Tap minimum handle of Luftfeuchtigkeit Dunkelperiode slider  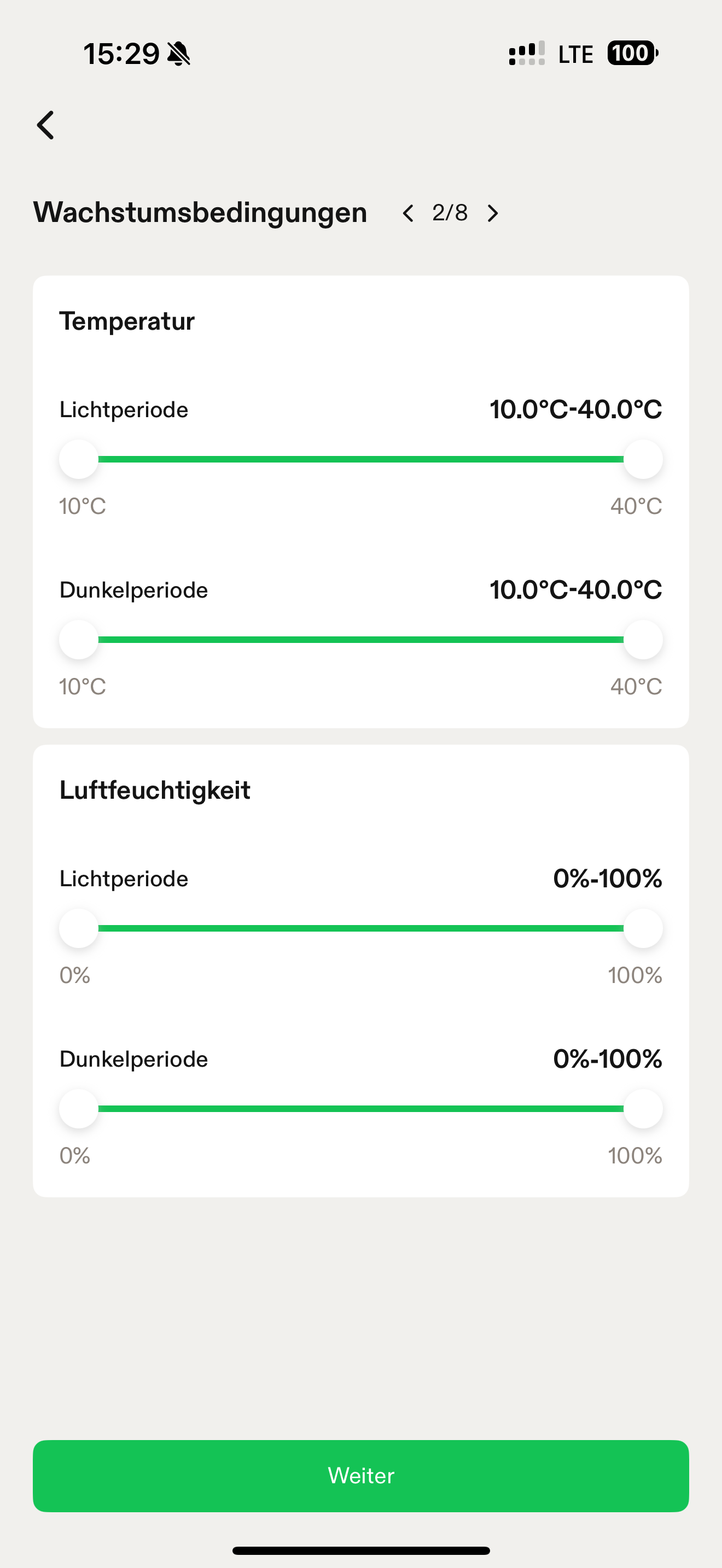point(79,1108)
